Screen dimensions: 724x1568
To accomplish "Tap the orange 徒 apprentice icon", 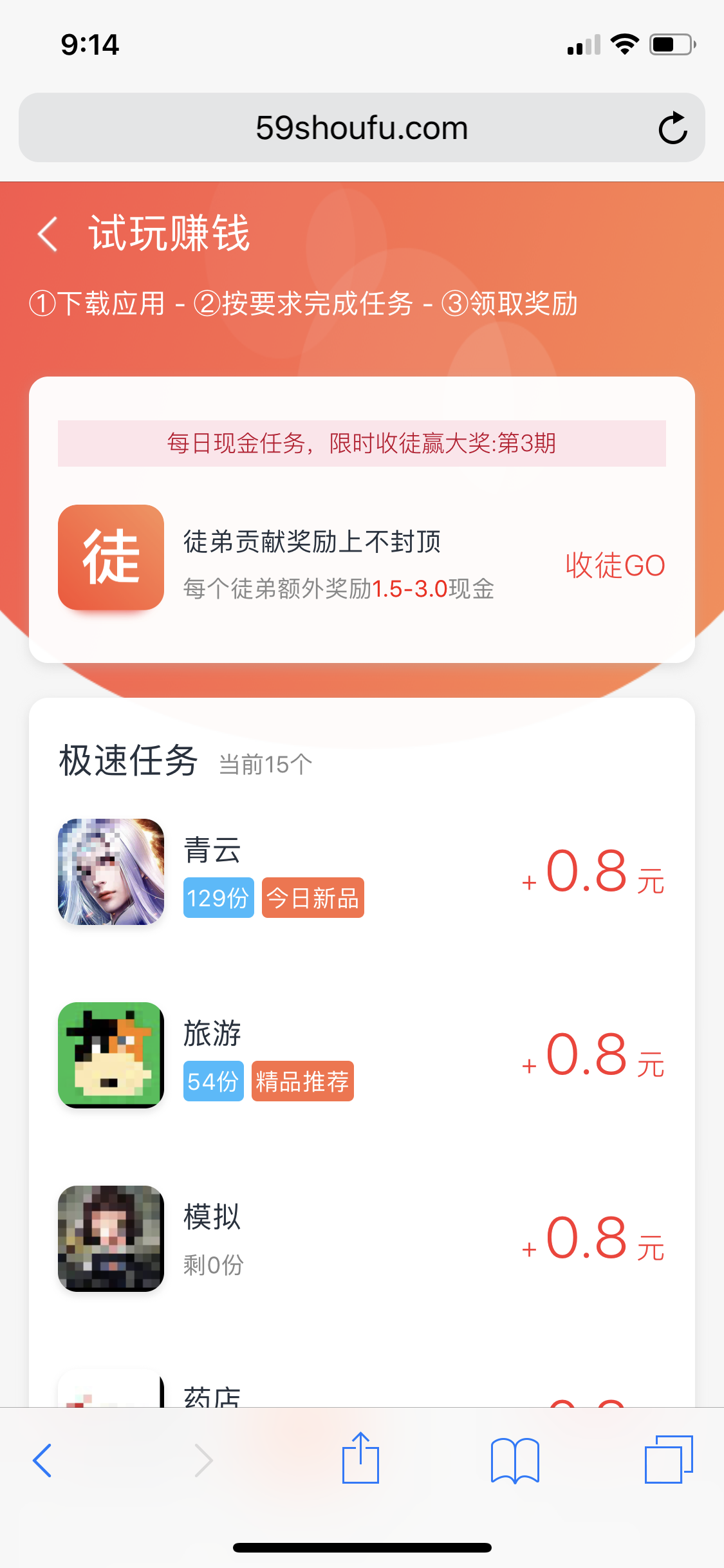I will click(x=111, y=557).
